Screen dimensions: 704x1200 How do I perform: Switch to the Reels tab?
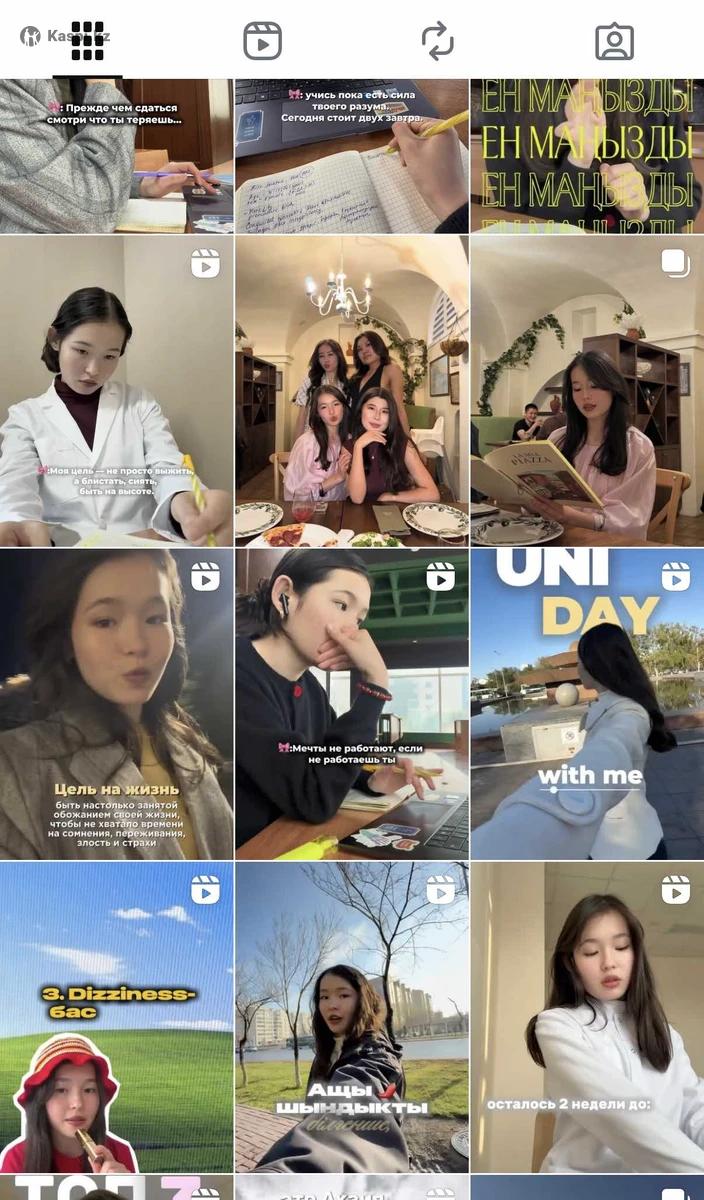[x=262, y=41]
